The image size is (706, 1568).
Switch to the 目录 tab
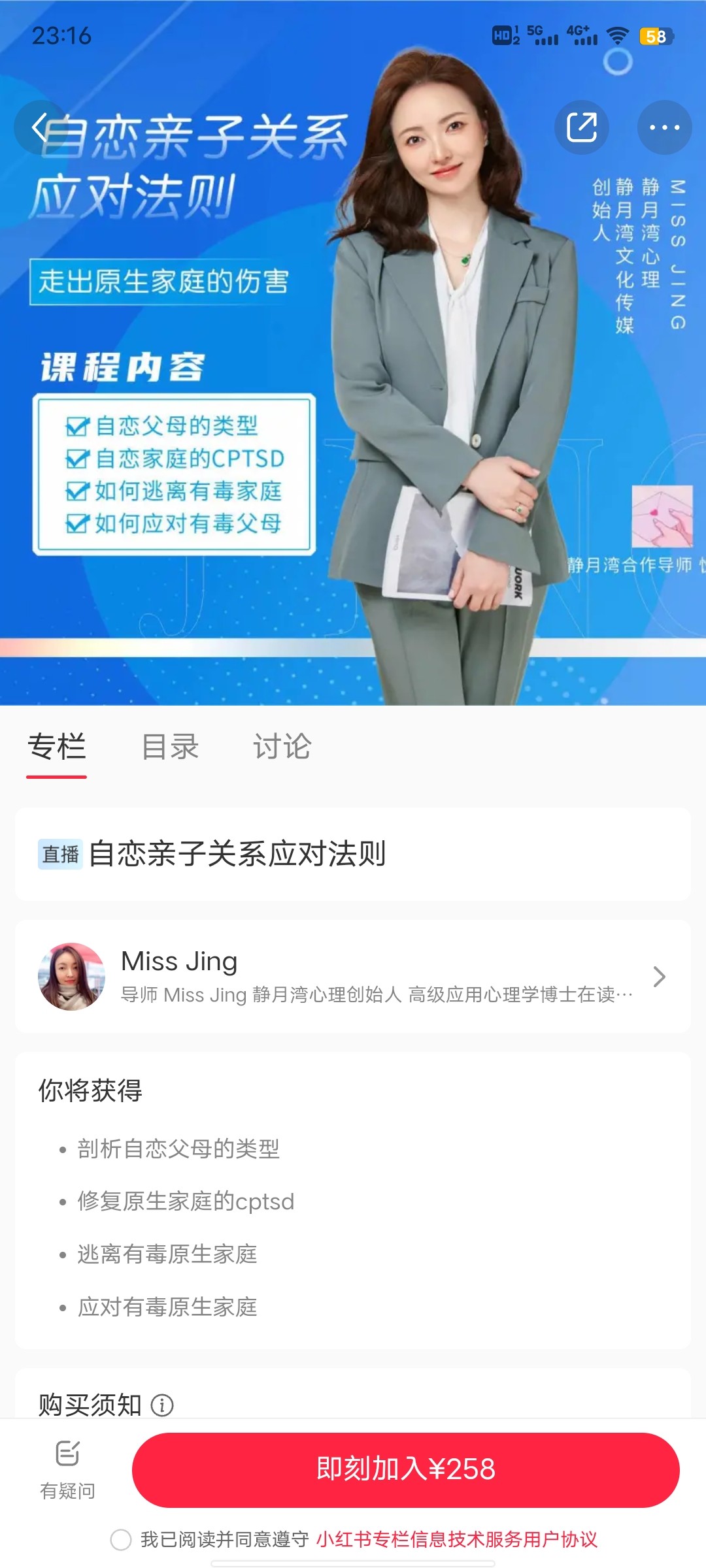point(170,747)
